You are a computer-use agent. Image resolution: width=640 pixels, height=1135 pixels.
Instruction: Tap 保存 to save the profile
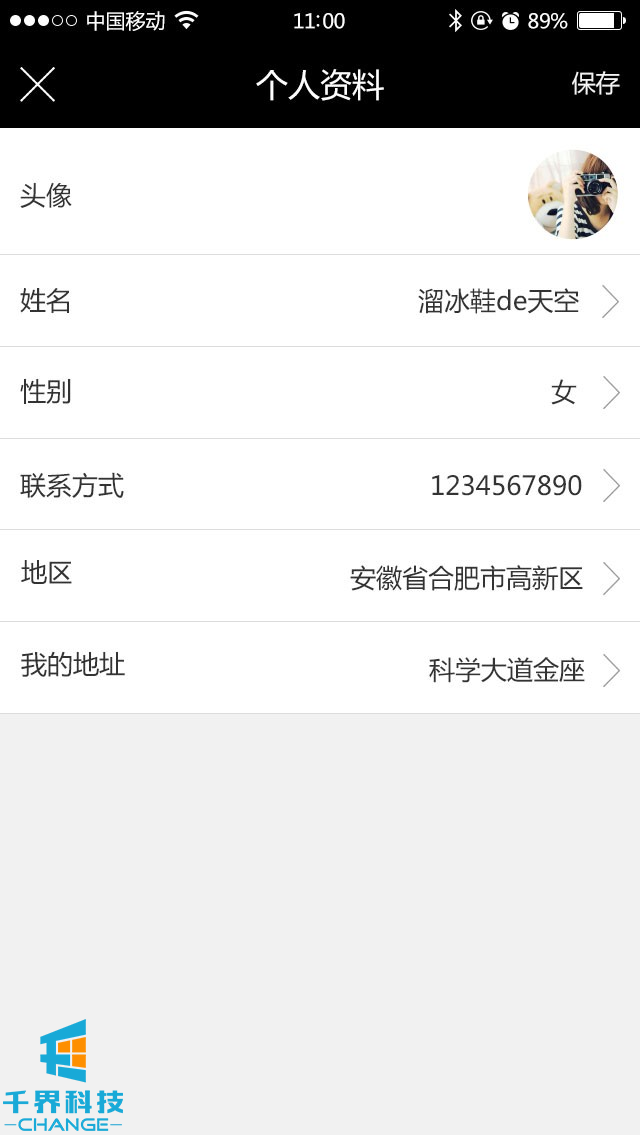[x=595, y=84]
